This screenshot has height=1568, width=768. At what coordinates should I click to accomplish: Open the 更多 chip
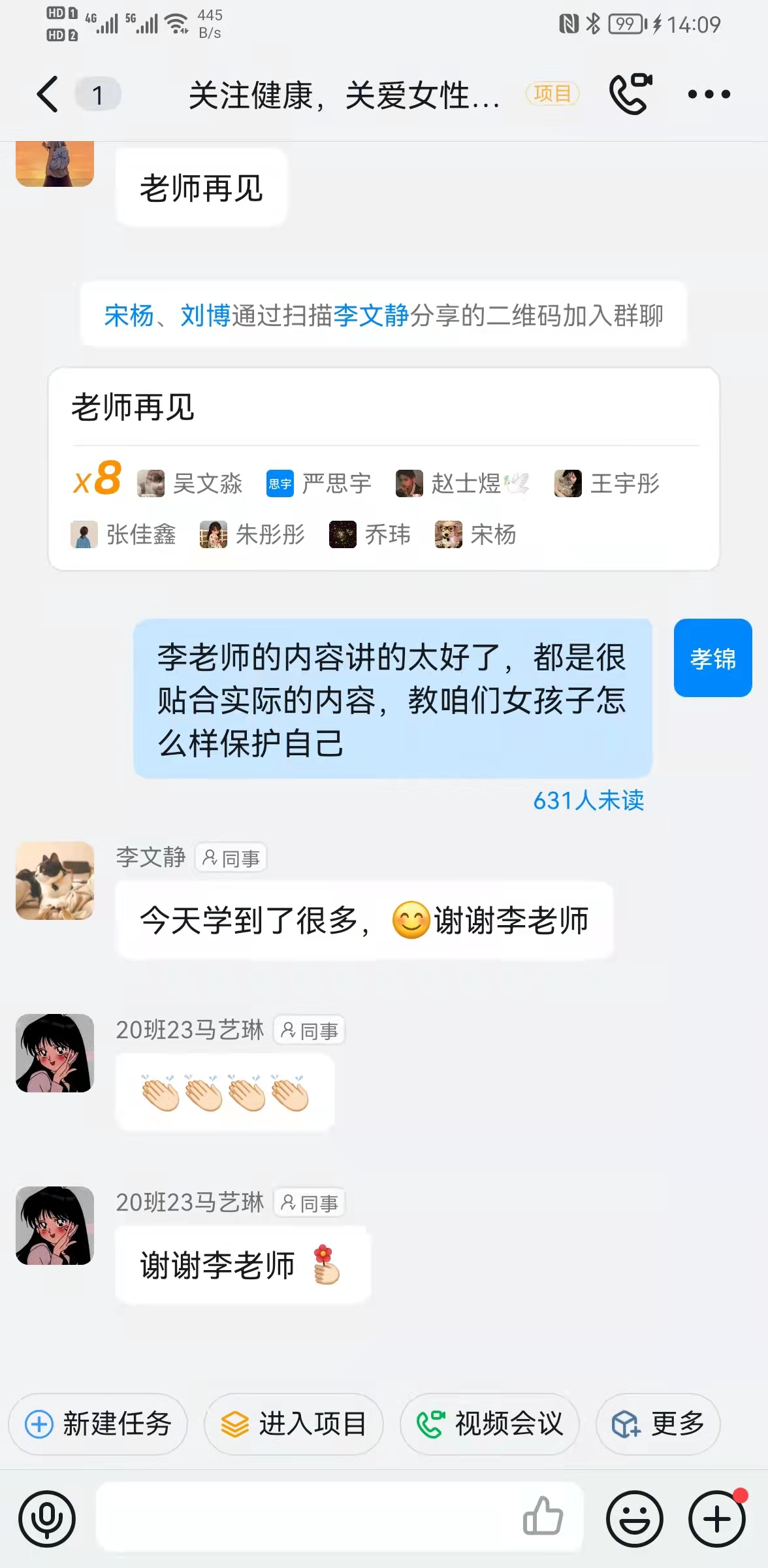pyautogui.click(x=658, y=1424)
